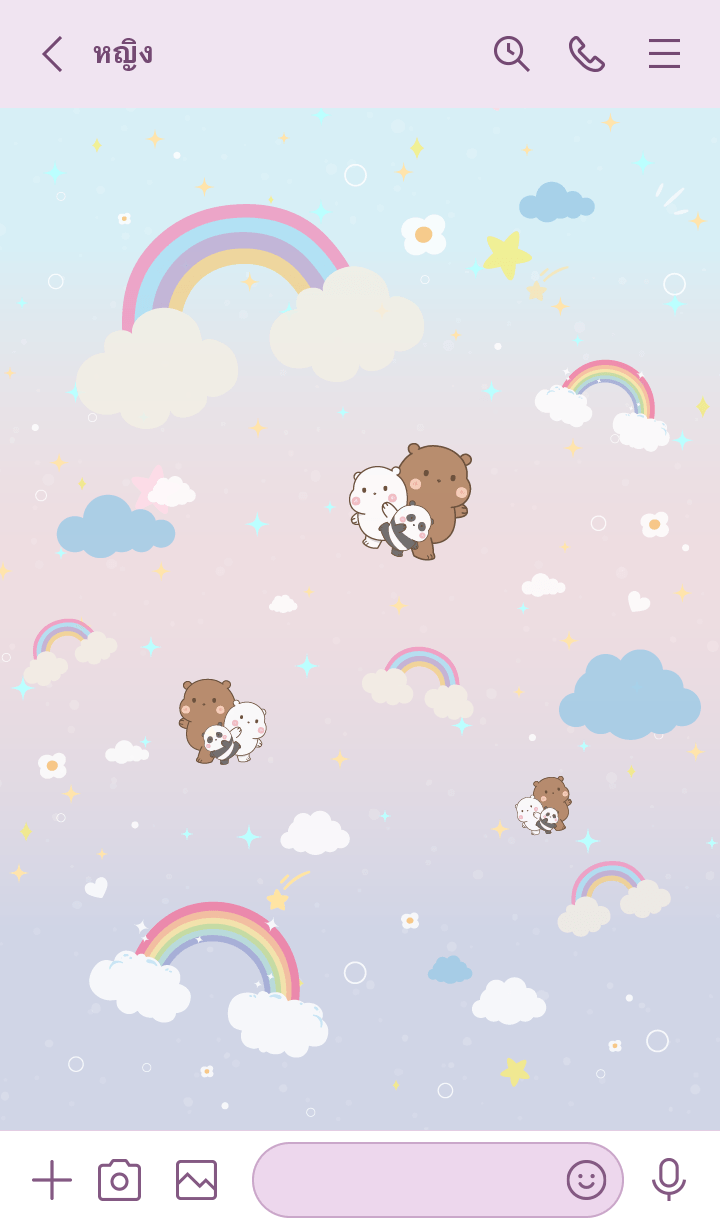Open the chat menu
The image size is (720, 1232).
tap(664, 54)
